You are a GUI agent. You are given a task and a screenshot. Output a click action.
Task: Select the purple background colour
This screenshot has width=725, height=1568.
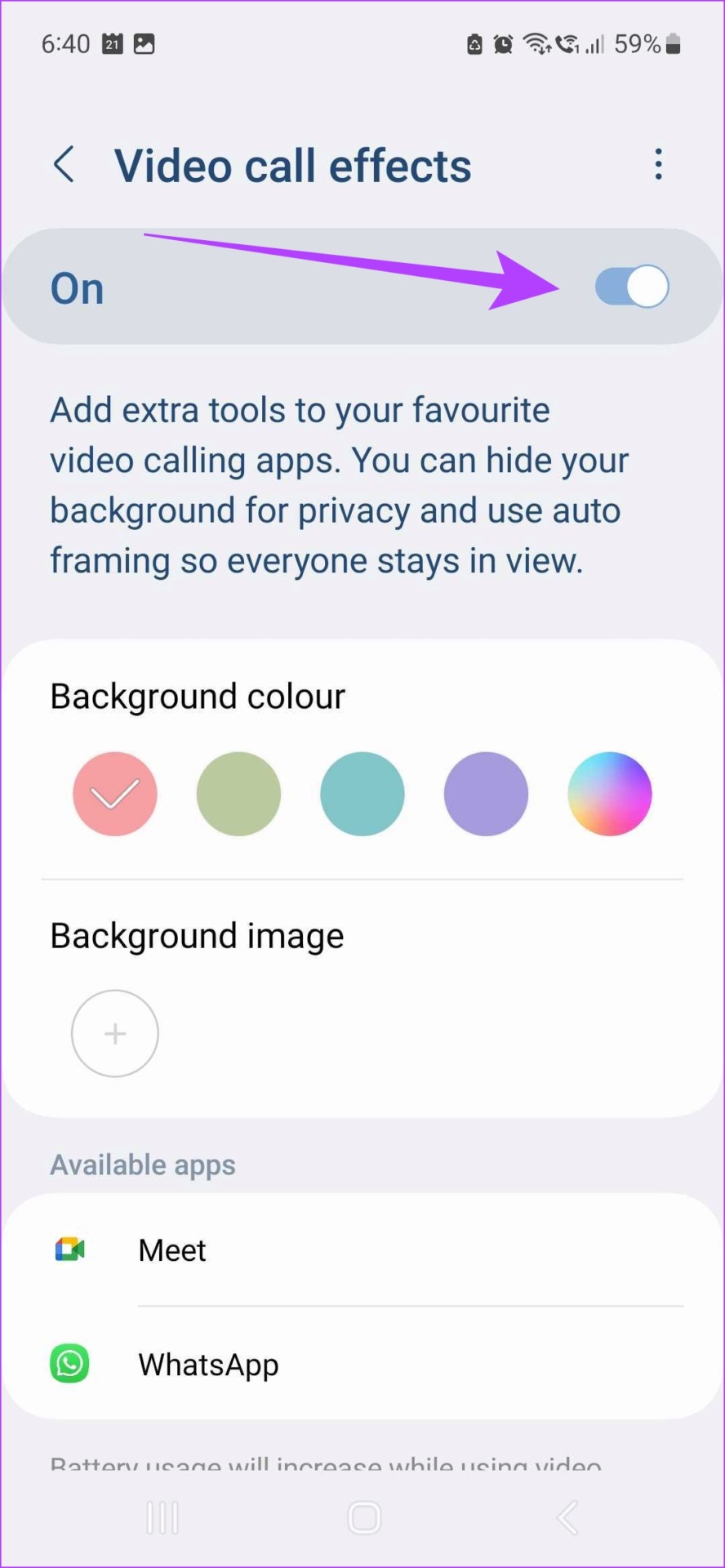[x=486, y=794]
